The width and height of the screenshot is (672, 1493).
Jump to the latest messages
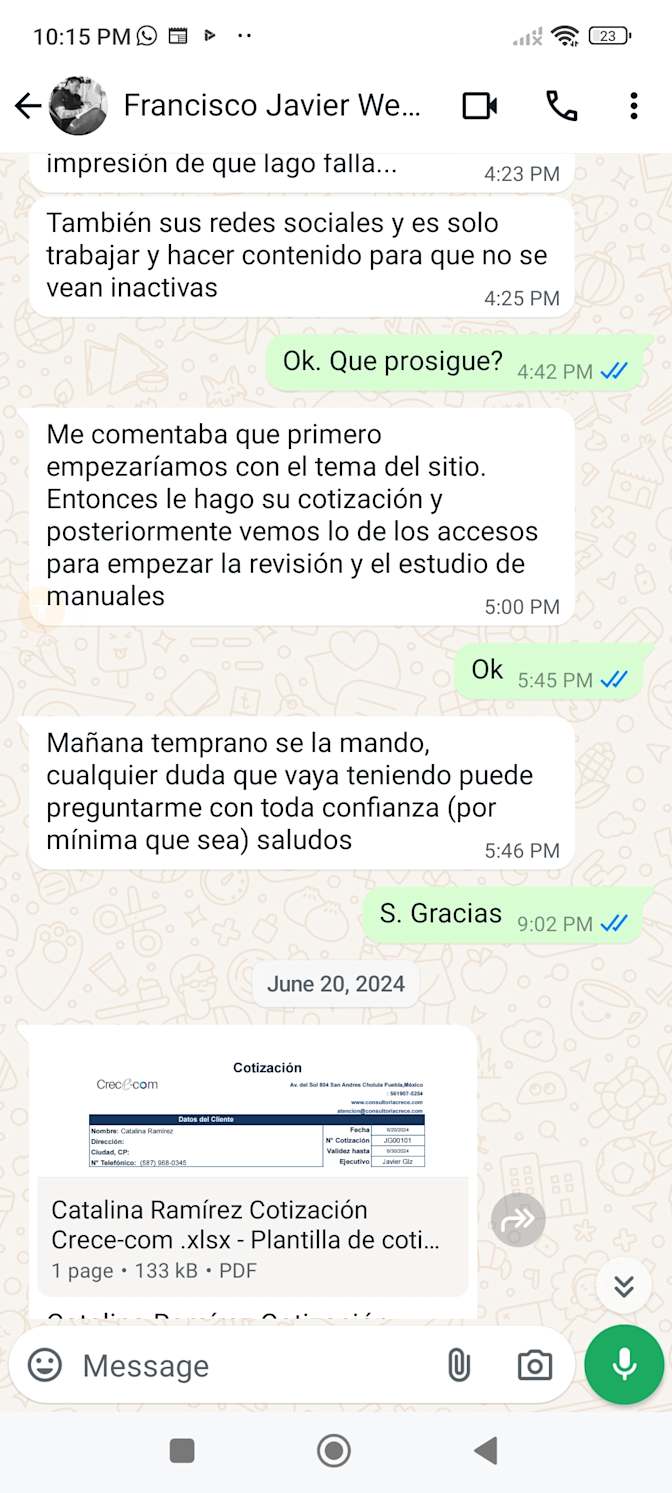tap(624, 1286)
